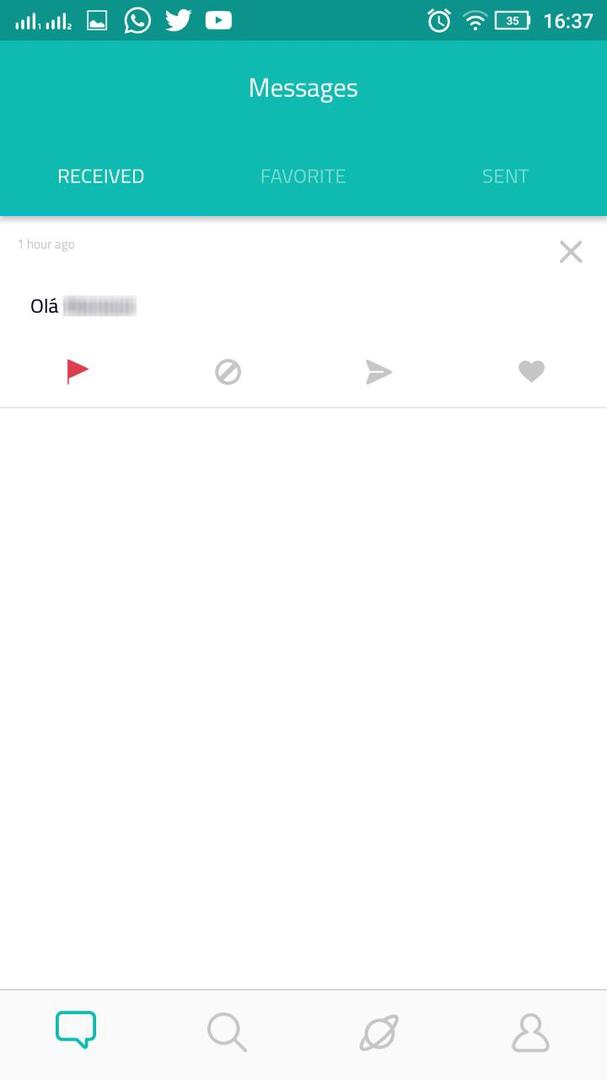607x1080 pixels.
Task: Dismiss the Olá message with X
Action: (570, 252)
